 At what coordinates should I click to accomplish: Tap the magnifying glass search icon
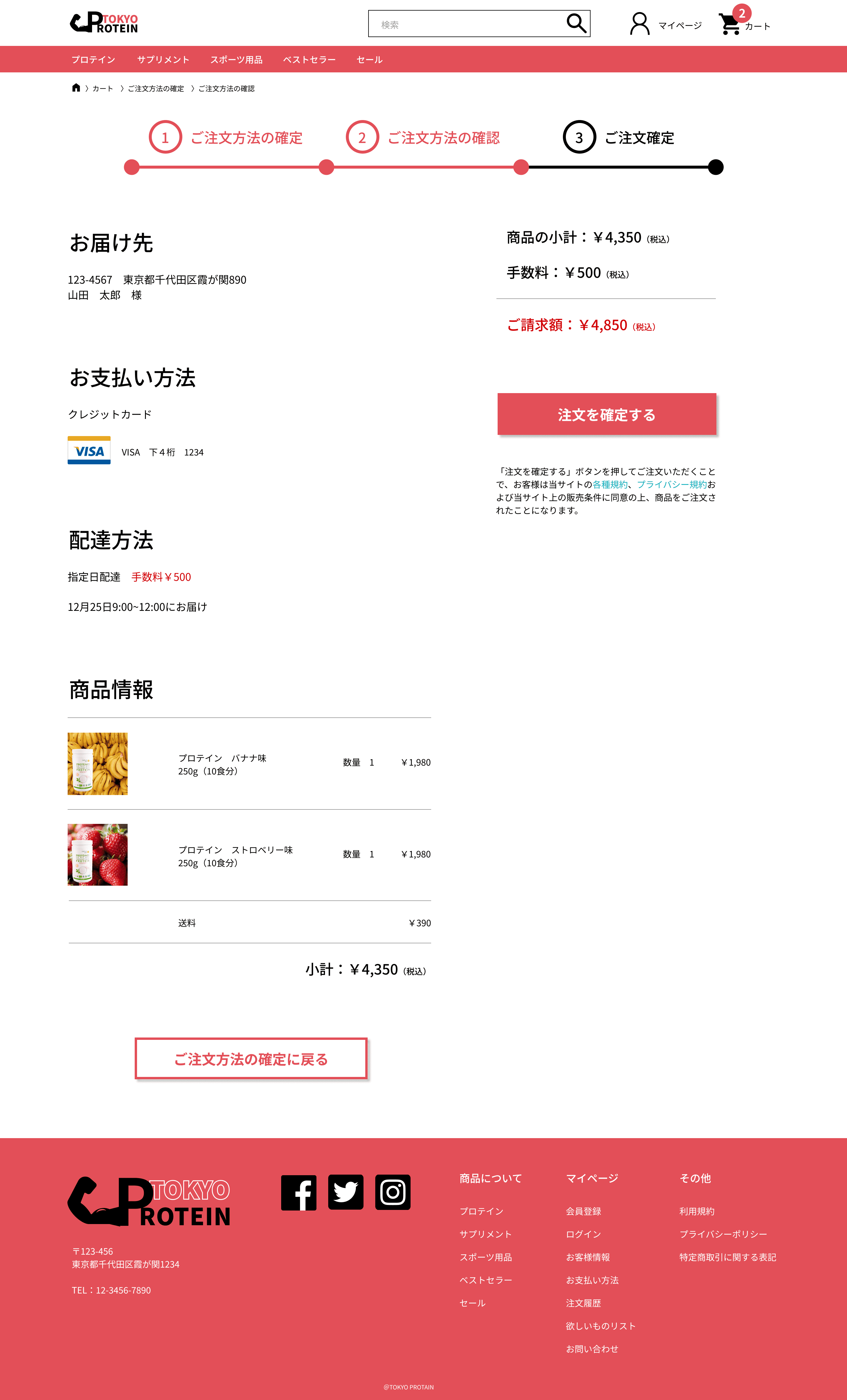coord(576,24)
